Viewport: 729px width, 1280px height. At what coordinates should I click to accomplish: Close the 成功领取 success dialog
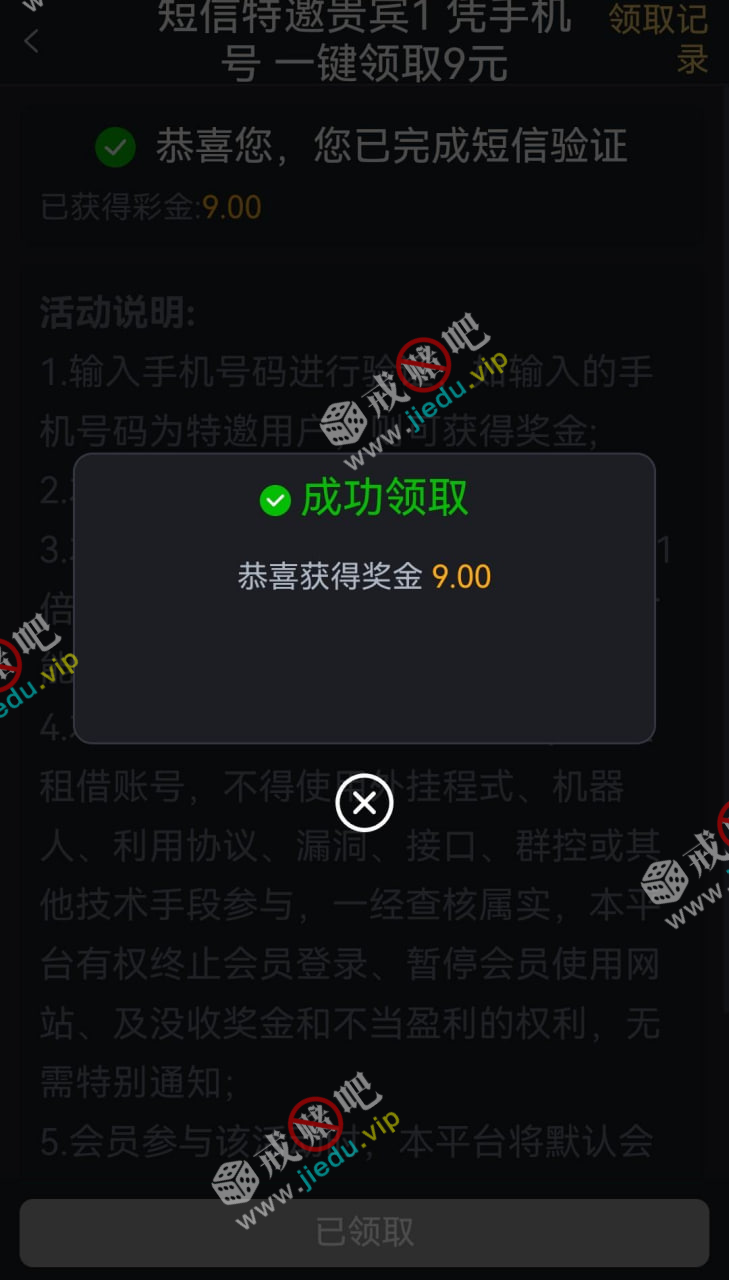(364, 803)
